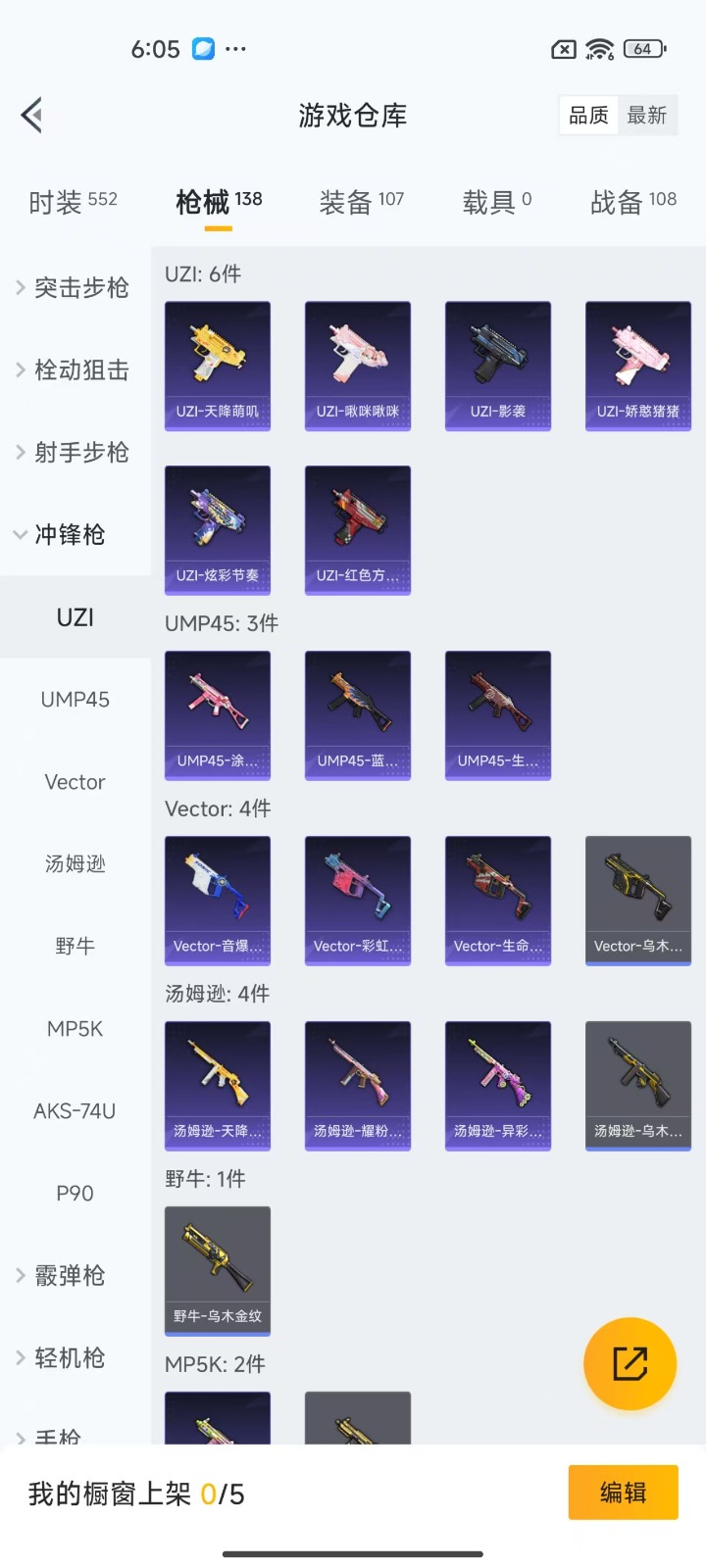This screenshot has height=1568, width=706.
Task: Sort items by 品质
Action: pos(588,116)
